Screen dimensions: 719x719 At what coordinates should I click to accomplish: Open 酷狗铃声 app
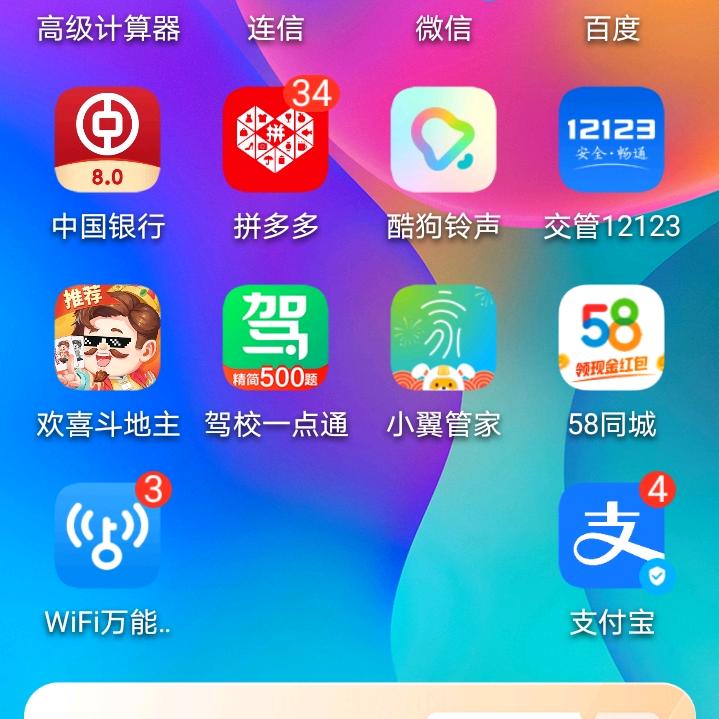(443, 139)
